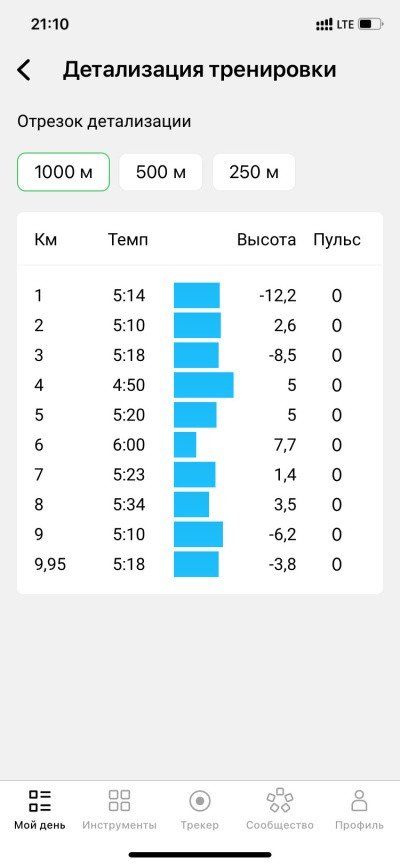The width and height of the screenshot is (400, 866).
Task: Switch to the 250 м segment
Action: point(254,172)
